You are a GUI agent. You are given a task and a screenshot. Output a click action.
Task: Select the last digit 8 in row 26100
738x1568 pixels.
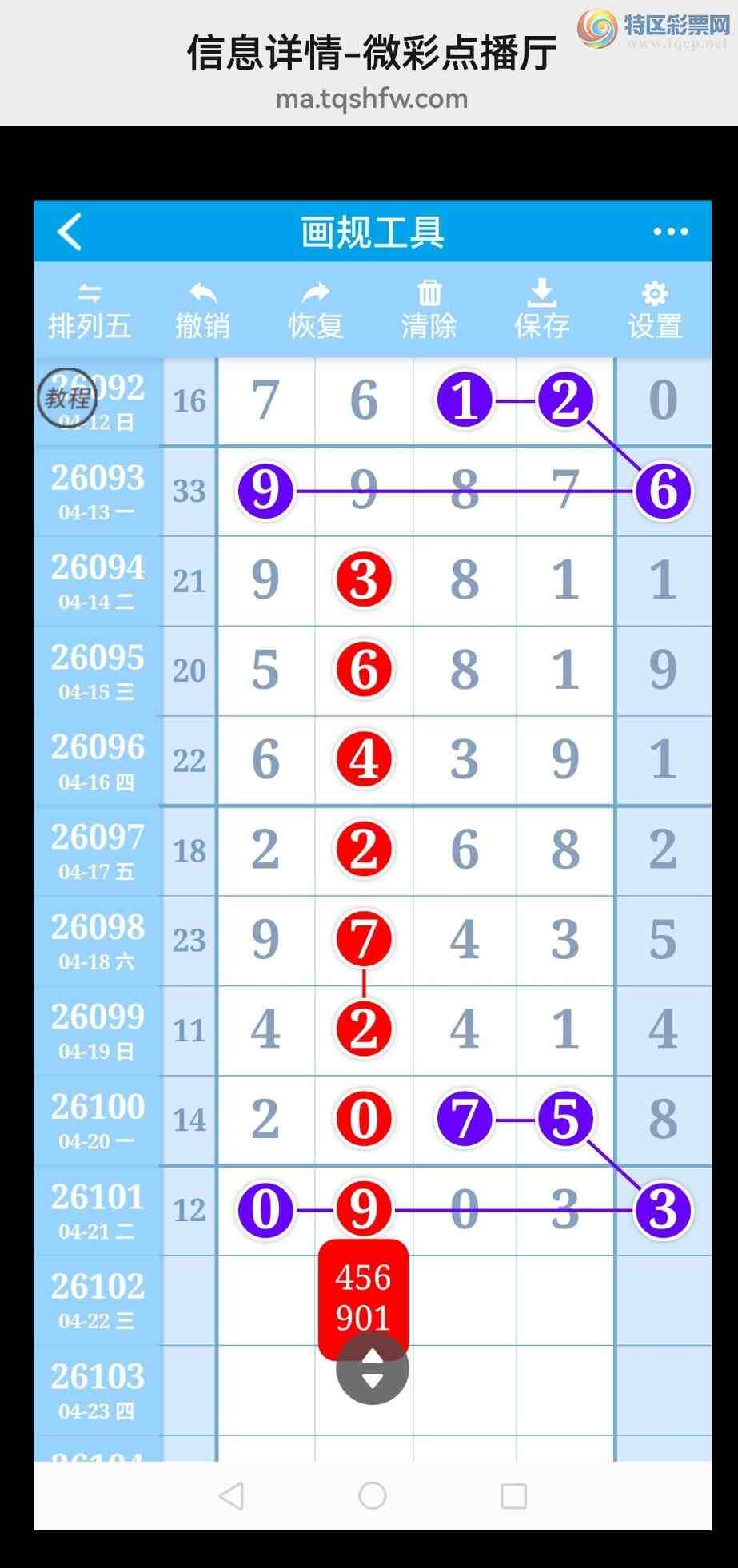663,1120
